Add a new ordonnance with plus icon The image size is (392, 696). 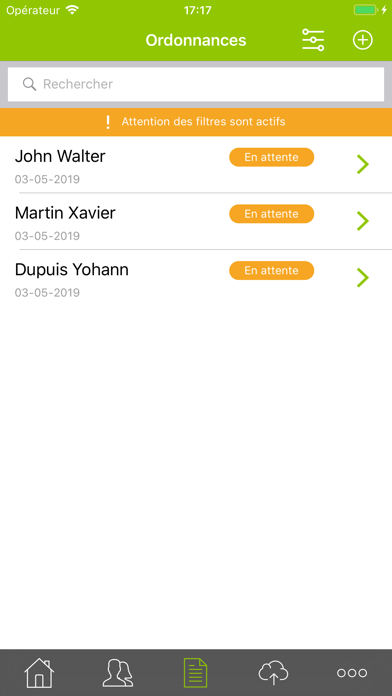363,40
